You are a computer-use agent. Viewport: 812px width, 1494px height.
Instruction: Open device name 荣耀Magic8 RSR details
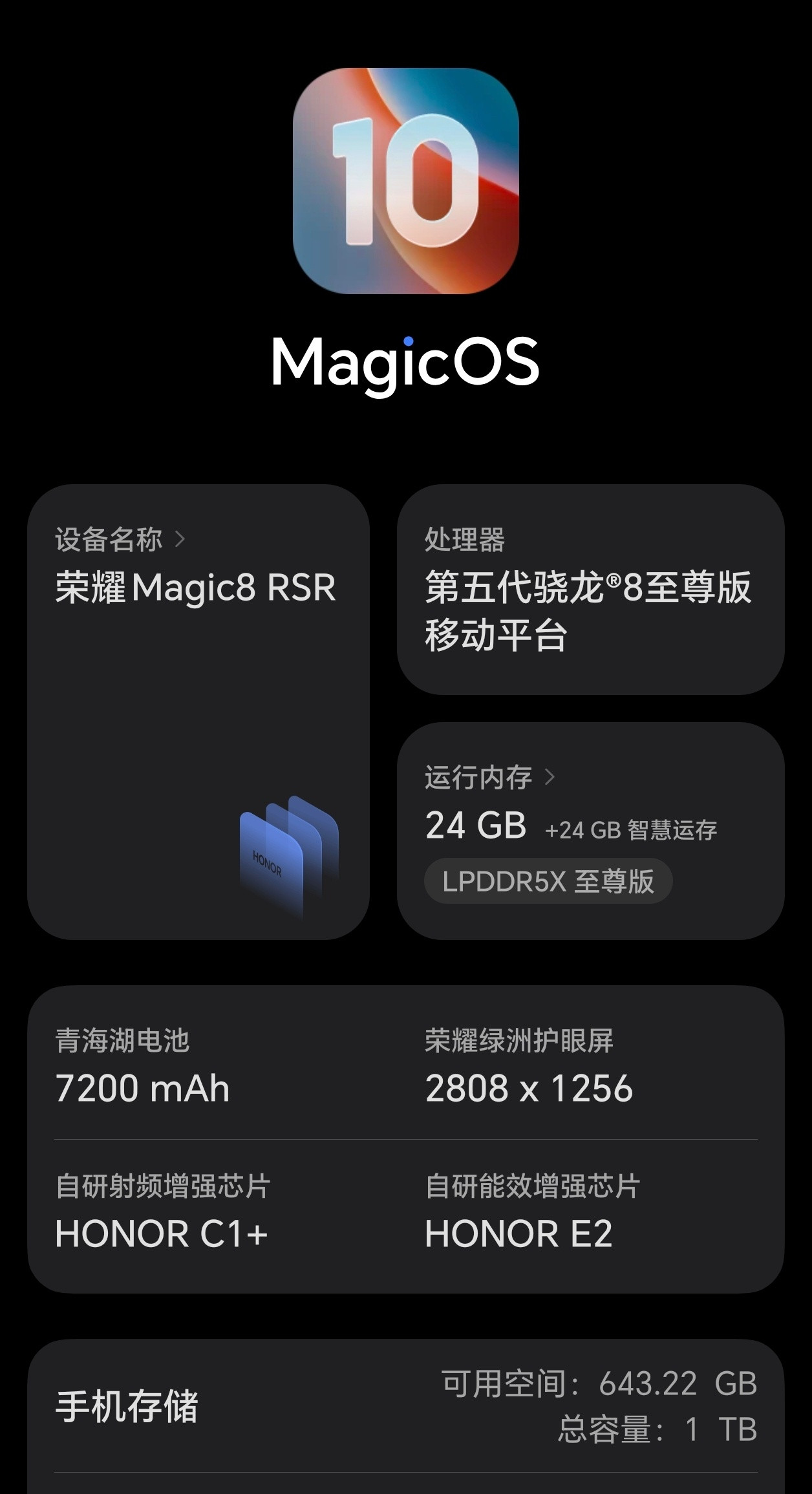[194, 590]
